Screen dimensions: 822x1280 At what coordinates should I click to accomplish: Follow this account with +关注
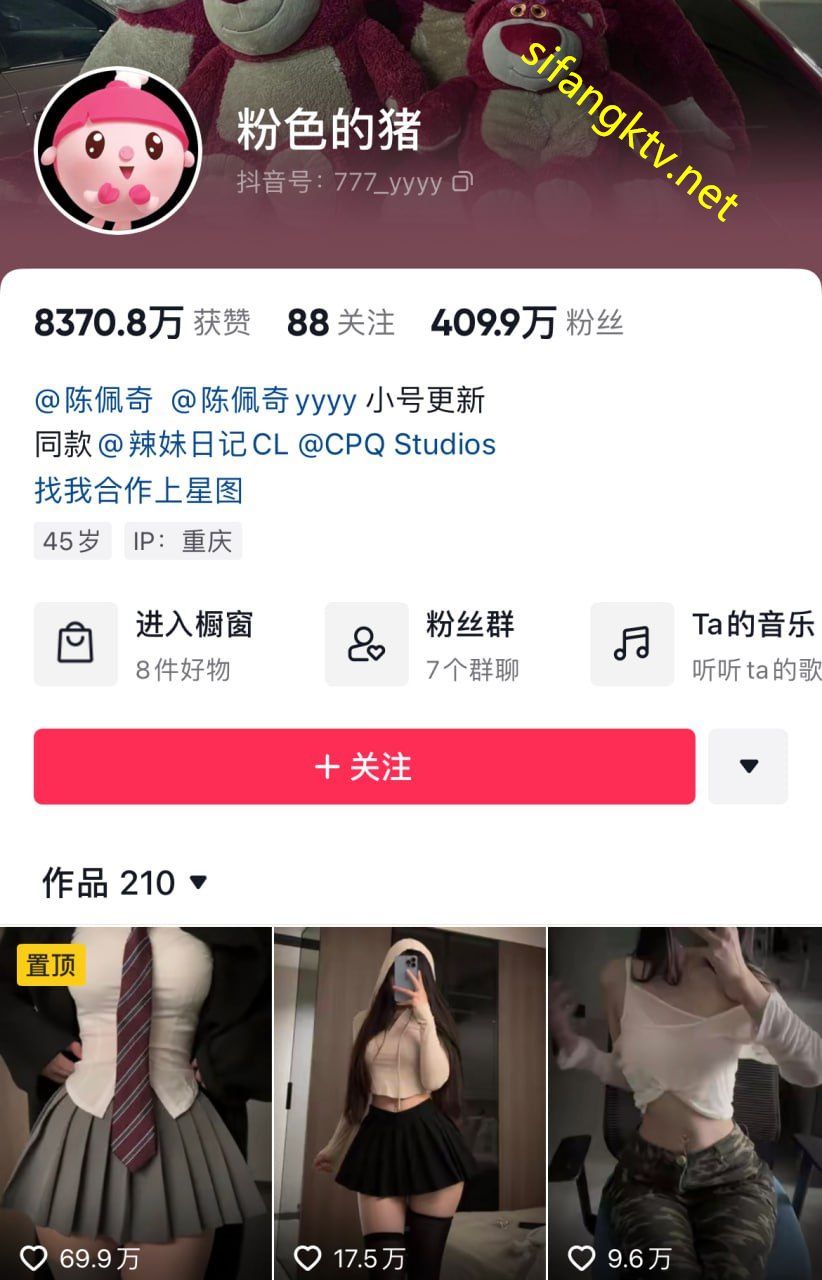coord(364,767)
